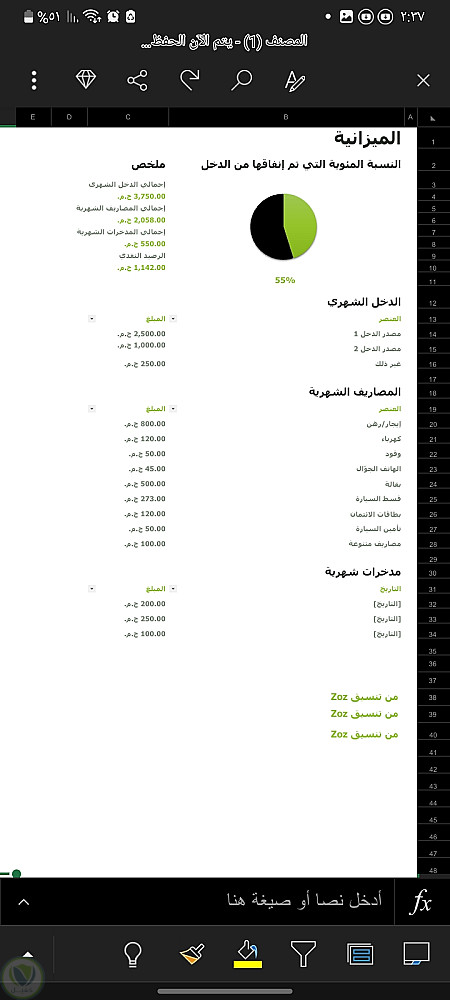This screenshot has height=1000, width=450.
Task: Open the three-dot overflow menu
Action: [x=34, y=80]
